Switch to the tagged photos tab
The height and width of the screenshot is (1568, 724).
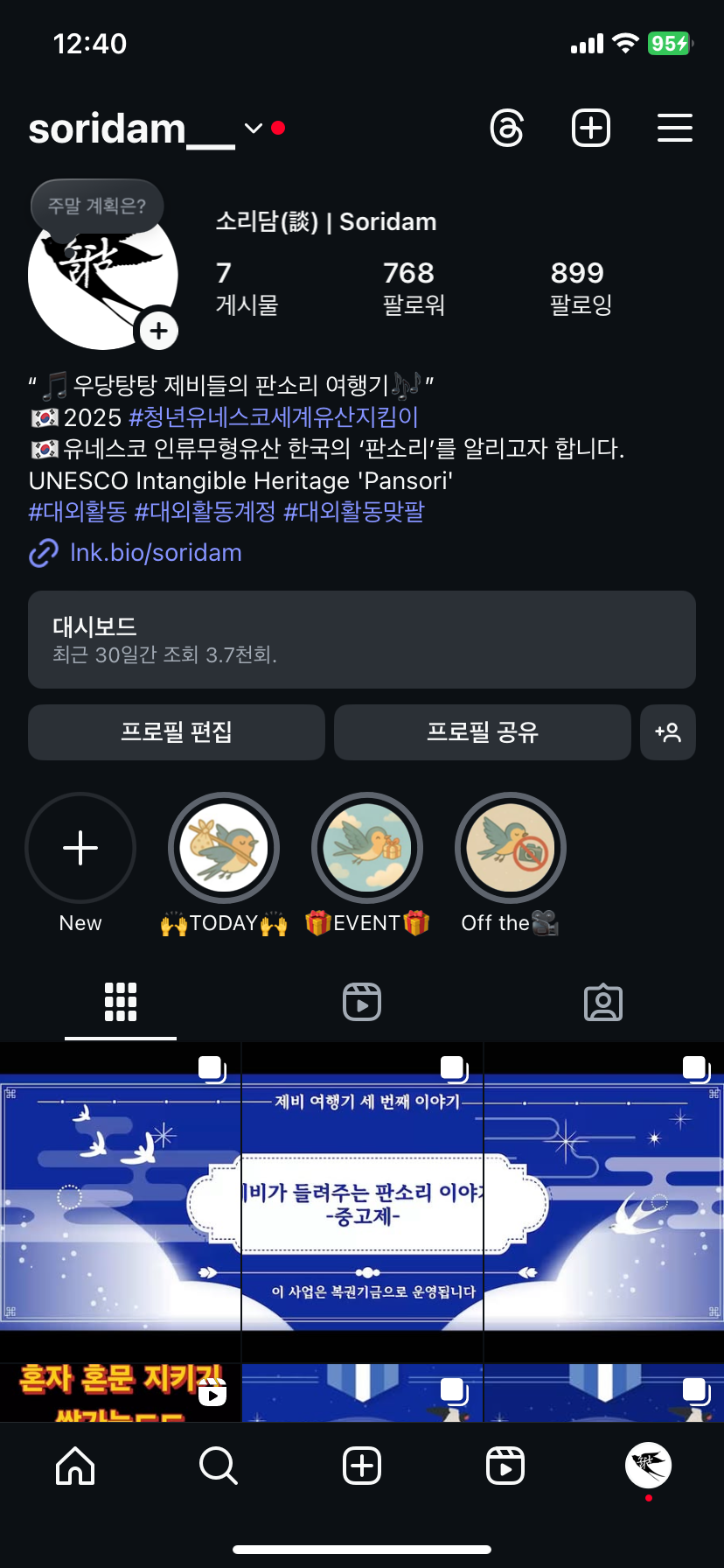603,1003
